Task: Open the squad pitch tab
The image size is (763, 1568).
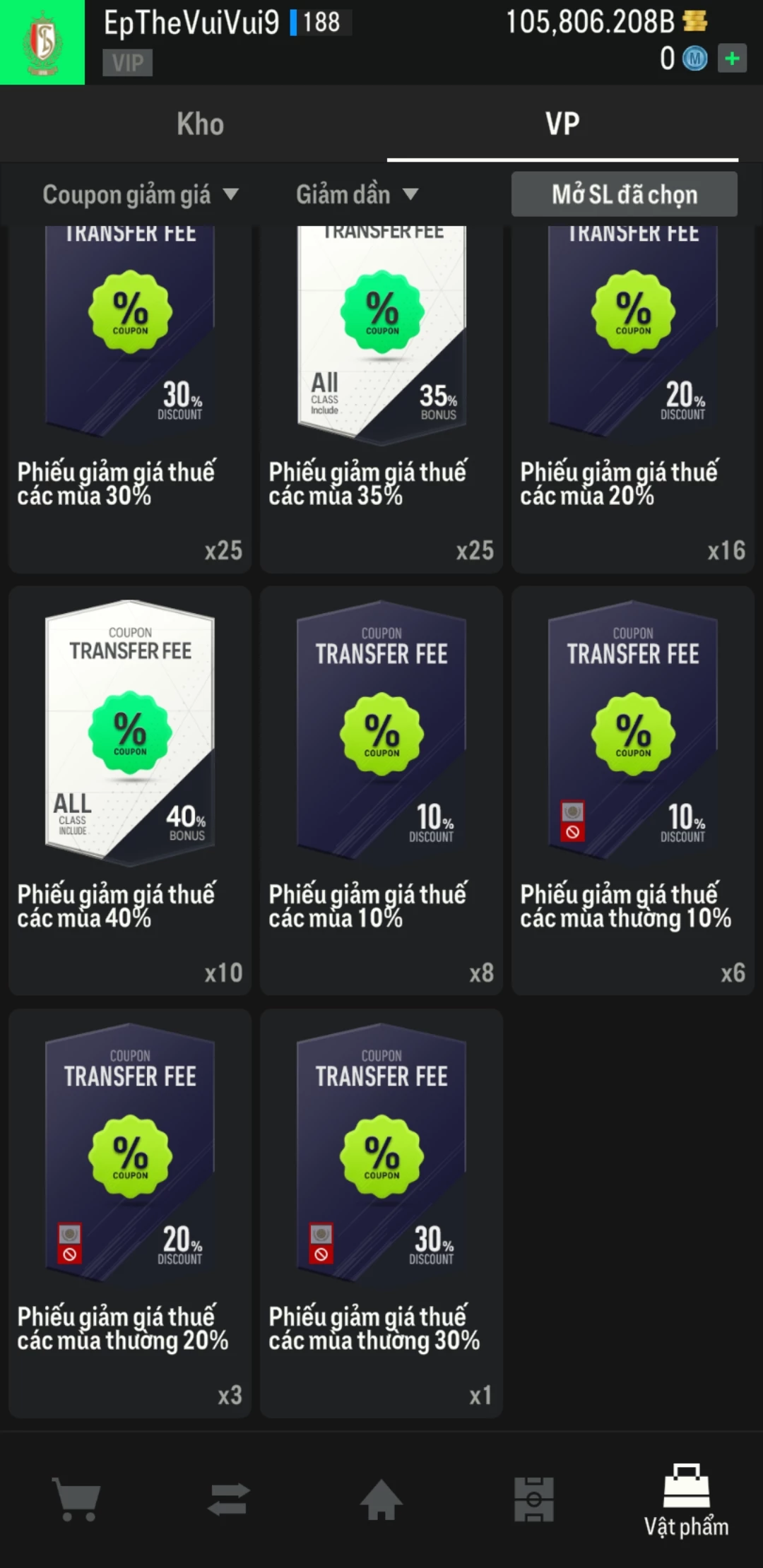Action: (534, 1499)
